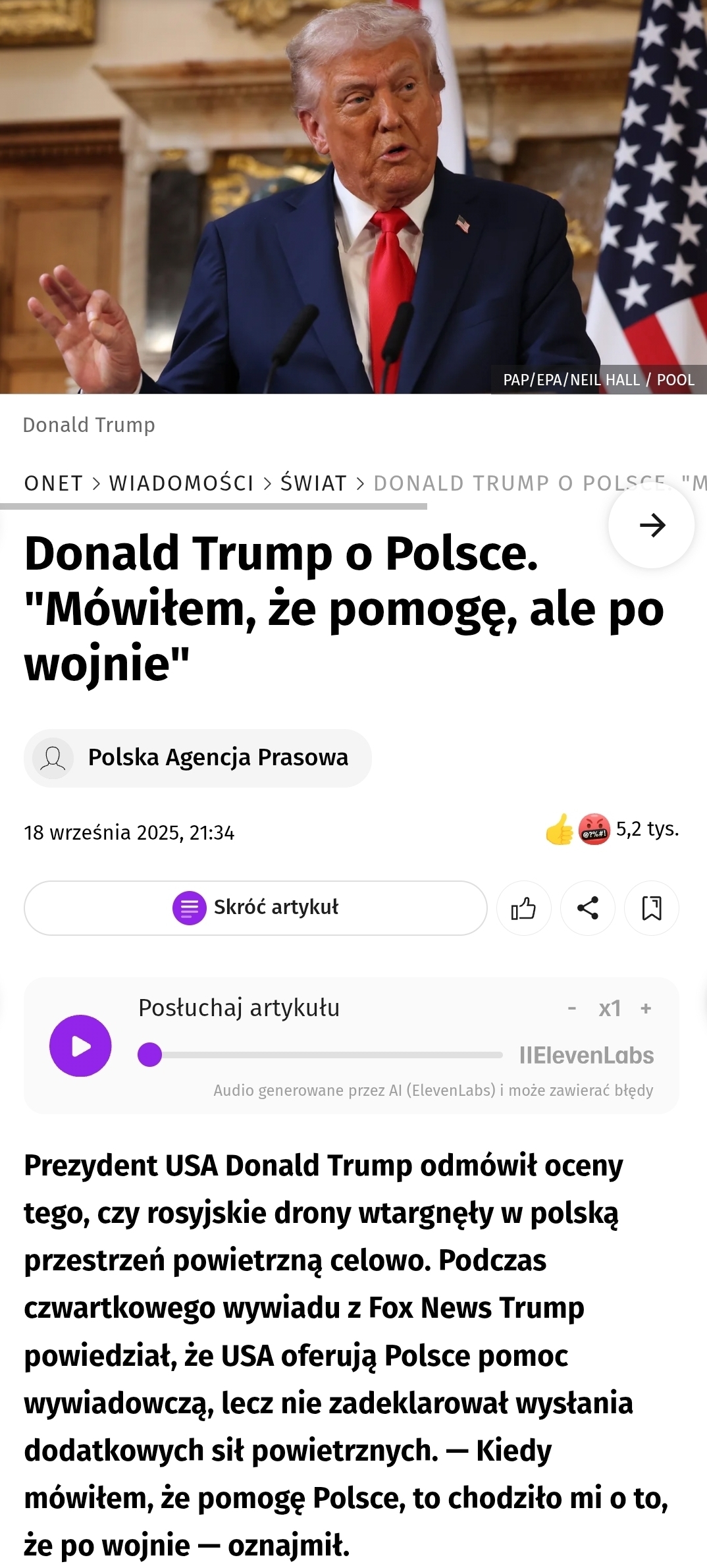Tap Skróć artykuł to shorten the article

pyautogui.click(x=255, y=908)
